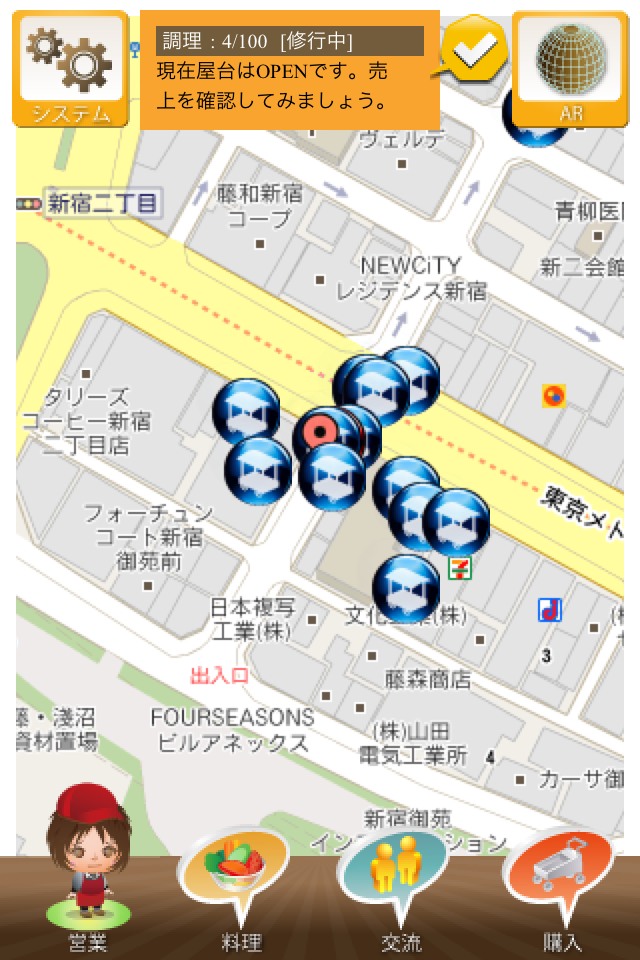640x960 pixels.
Task: Open the システム settings button
Action: [70, 68]
